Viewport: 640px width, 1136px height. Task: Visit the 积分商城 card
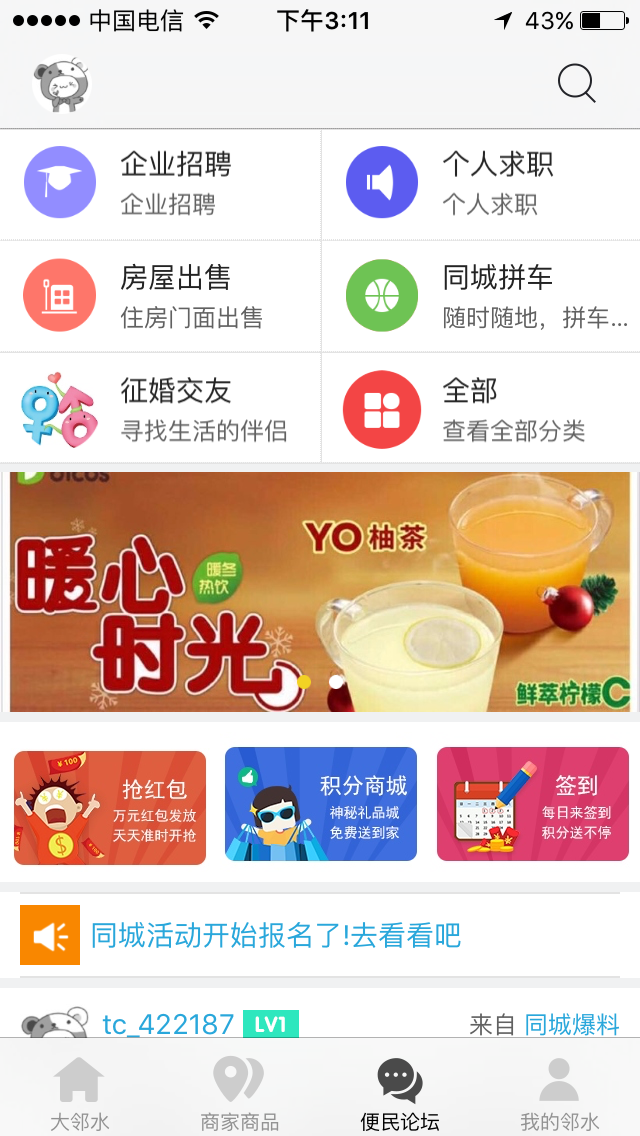click(321, 804)
